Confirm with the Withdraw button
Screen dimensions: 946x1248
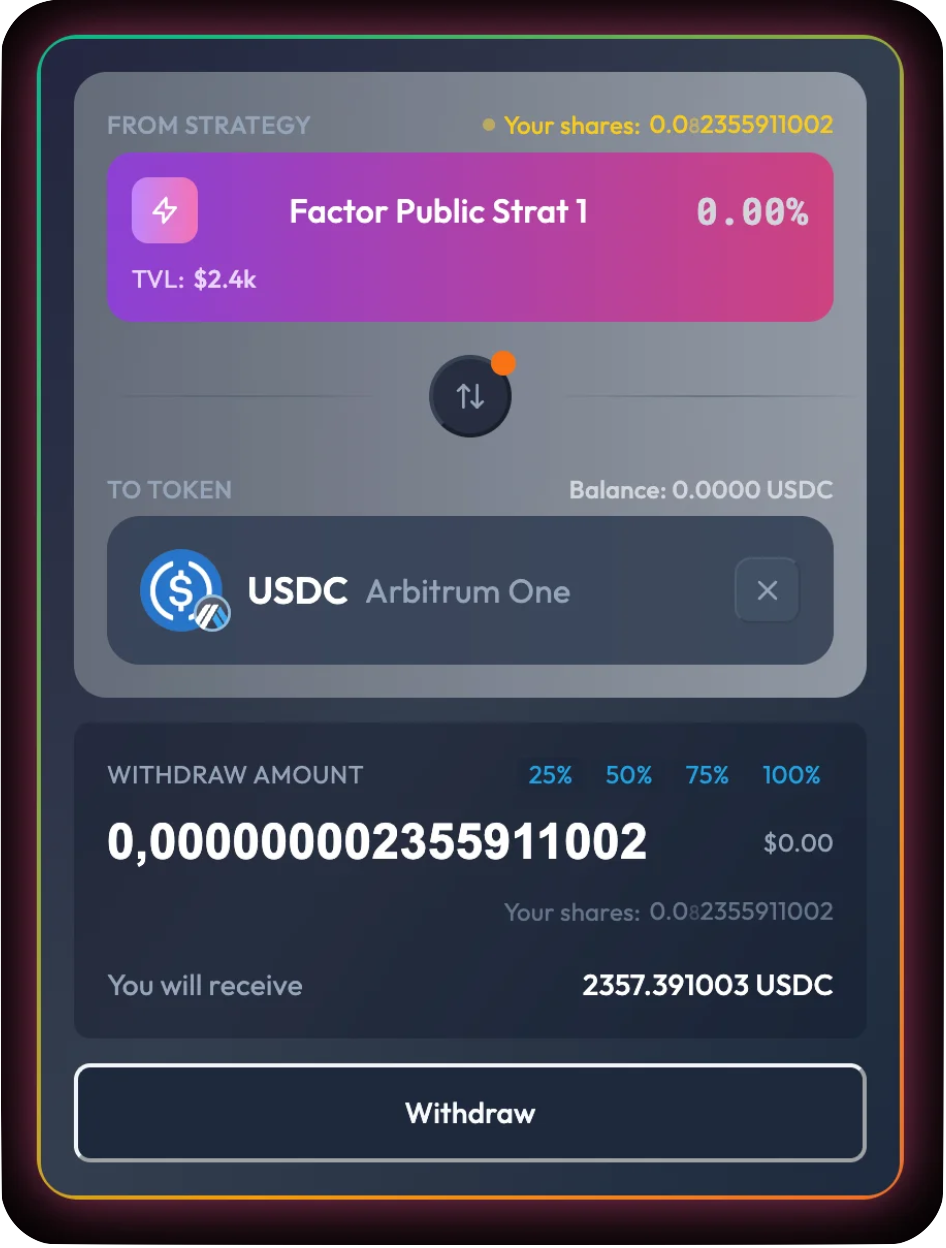470,1113
